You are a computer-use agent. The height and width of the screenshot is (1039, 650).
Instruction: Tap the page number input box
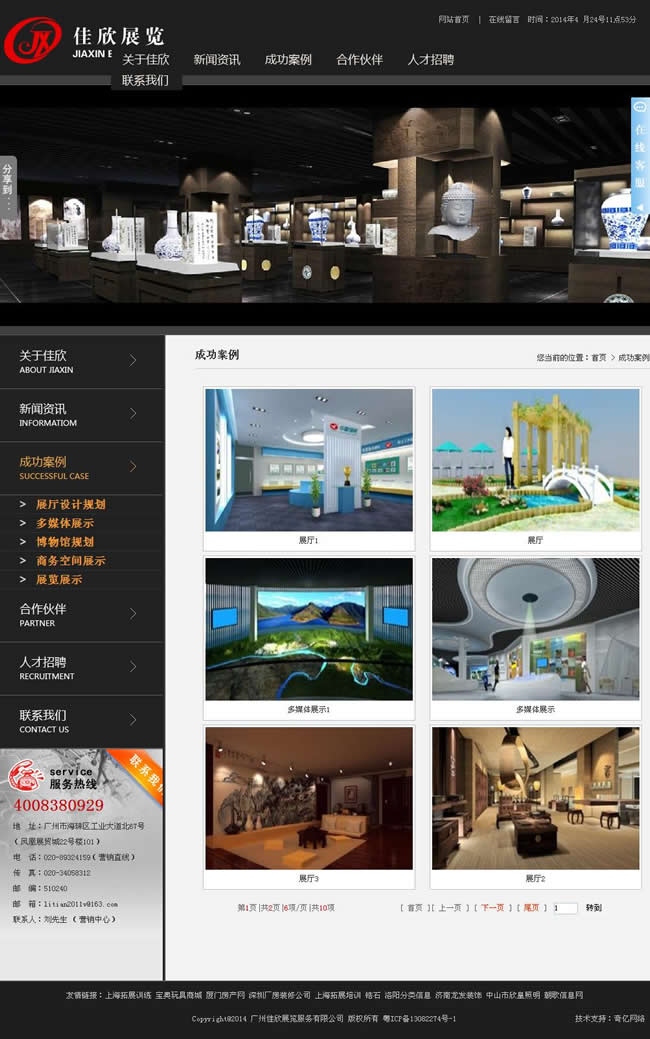coord(565,908)
